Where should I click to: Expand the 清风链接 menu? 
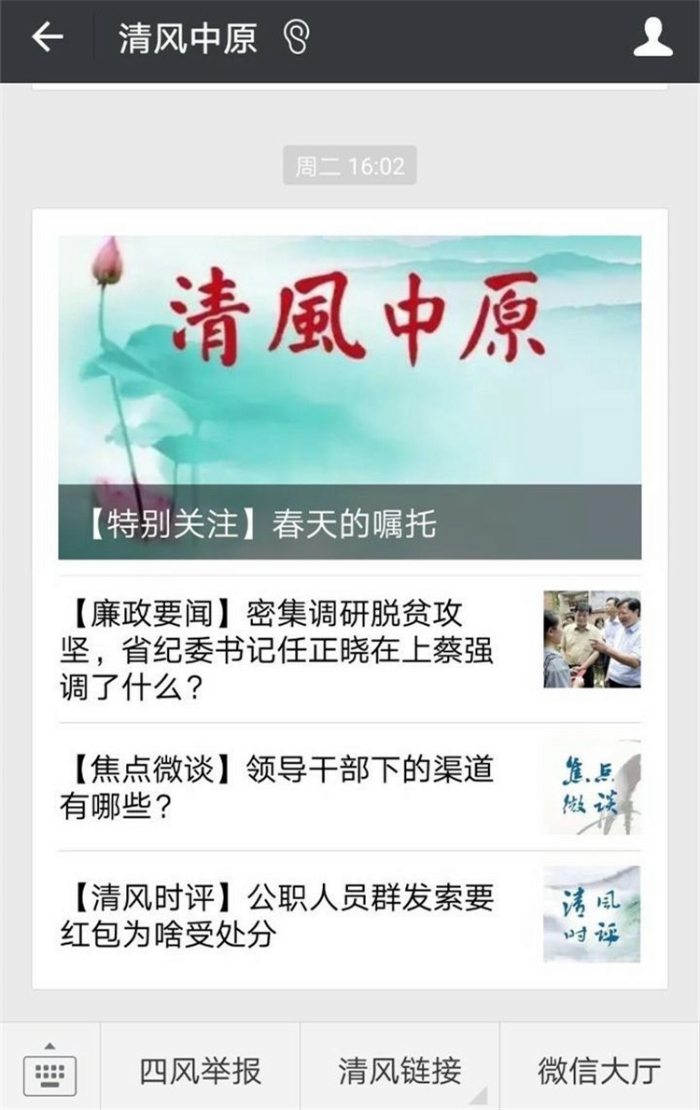400,1070
